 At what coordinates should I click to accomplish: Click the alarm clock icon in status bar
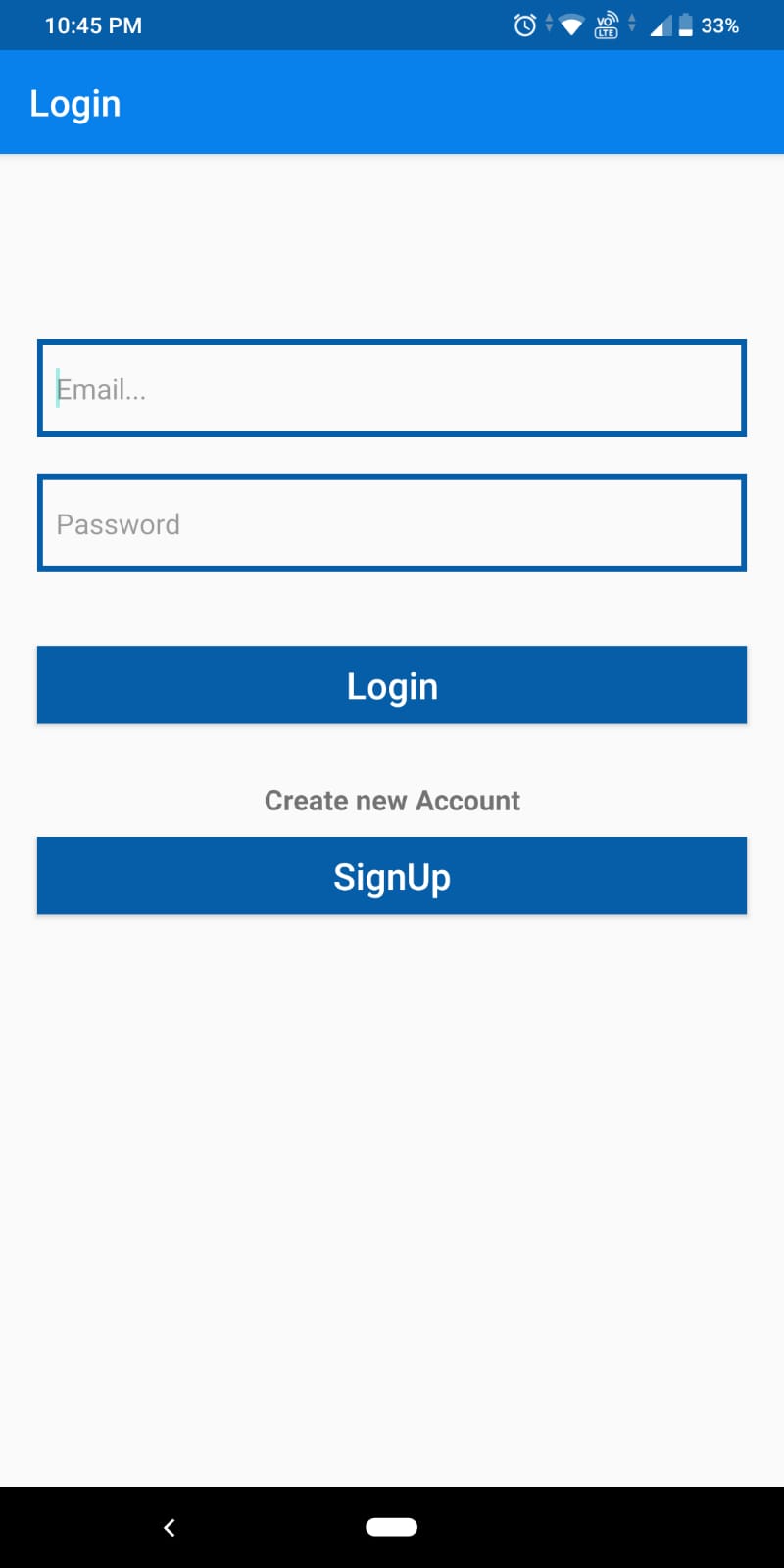523,25
